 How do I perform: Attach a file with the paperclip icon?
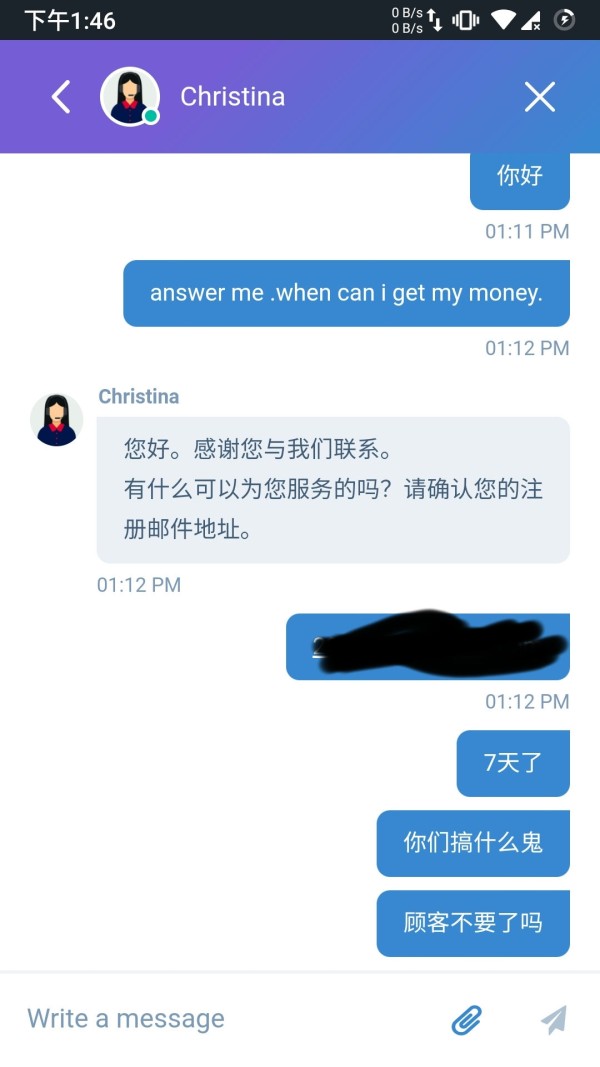pos(467,1019)
